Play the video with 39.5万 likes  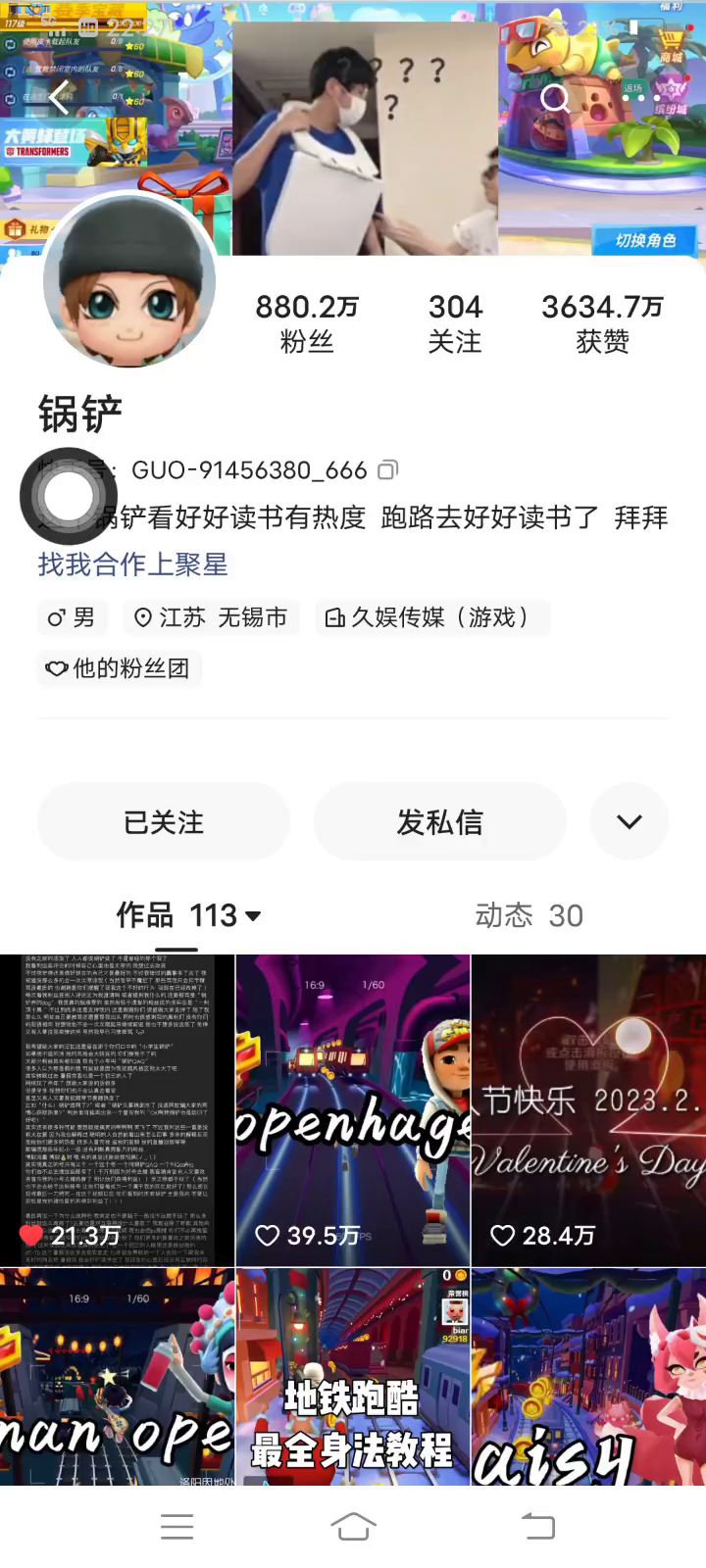pos(353,1109)
